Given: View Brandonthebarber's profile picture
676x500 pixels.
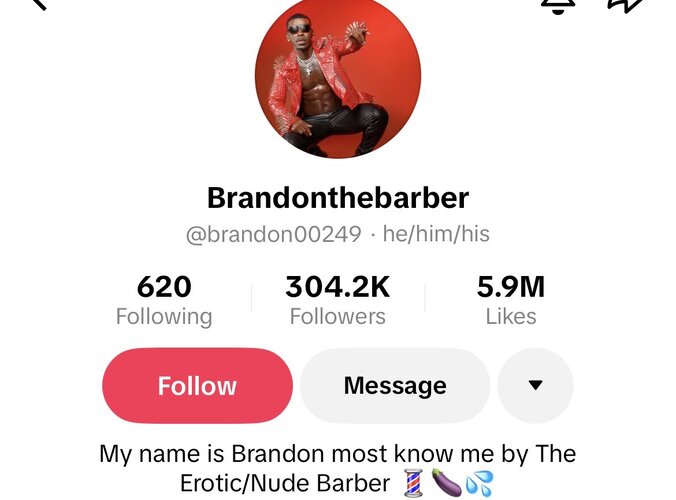Looking at the screenshot, I should coord(337,78).
